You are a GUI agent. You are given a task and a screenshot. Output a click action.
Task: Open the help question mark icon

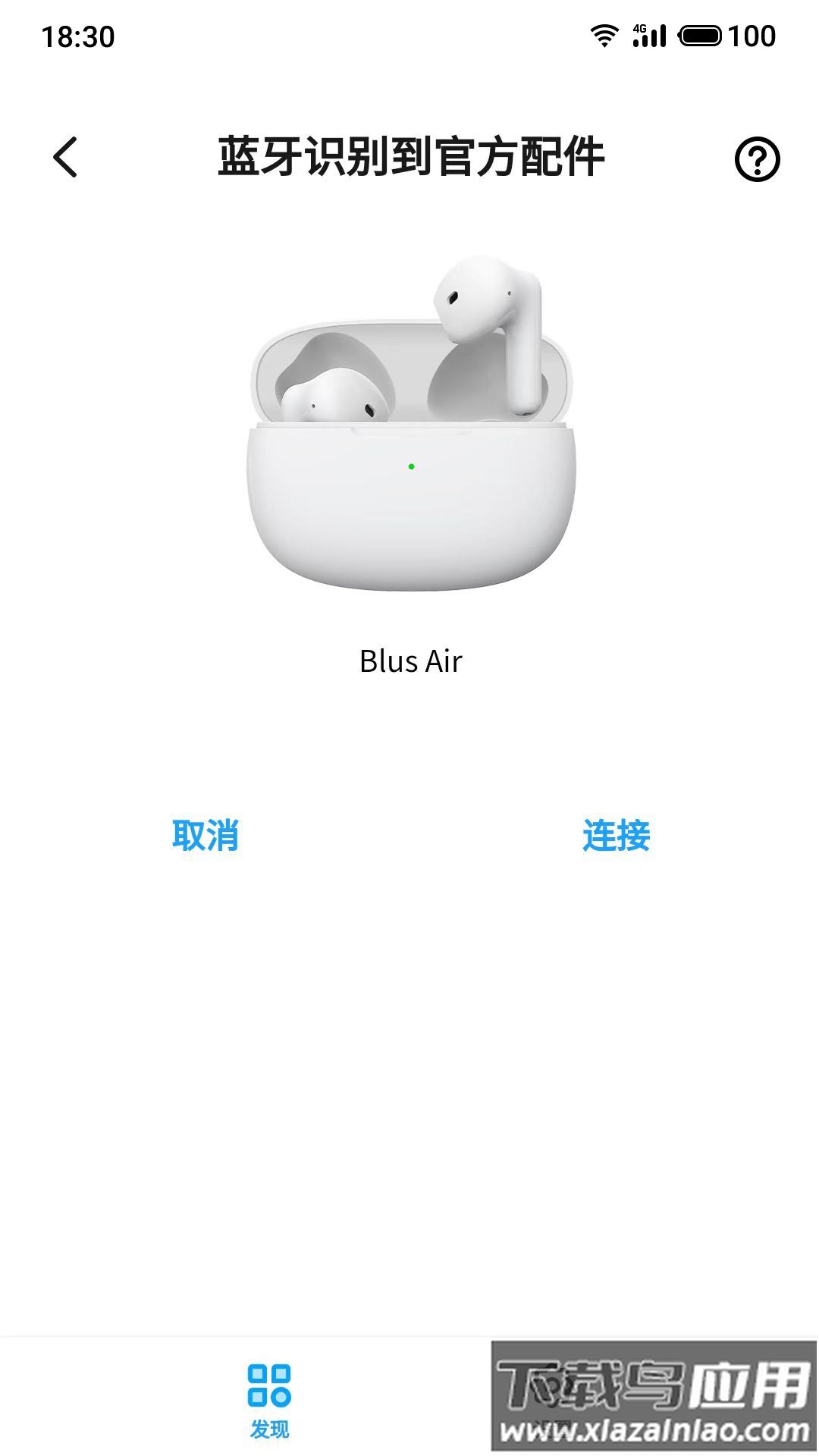pos(757,158)
